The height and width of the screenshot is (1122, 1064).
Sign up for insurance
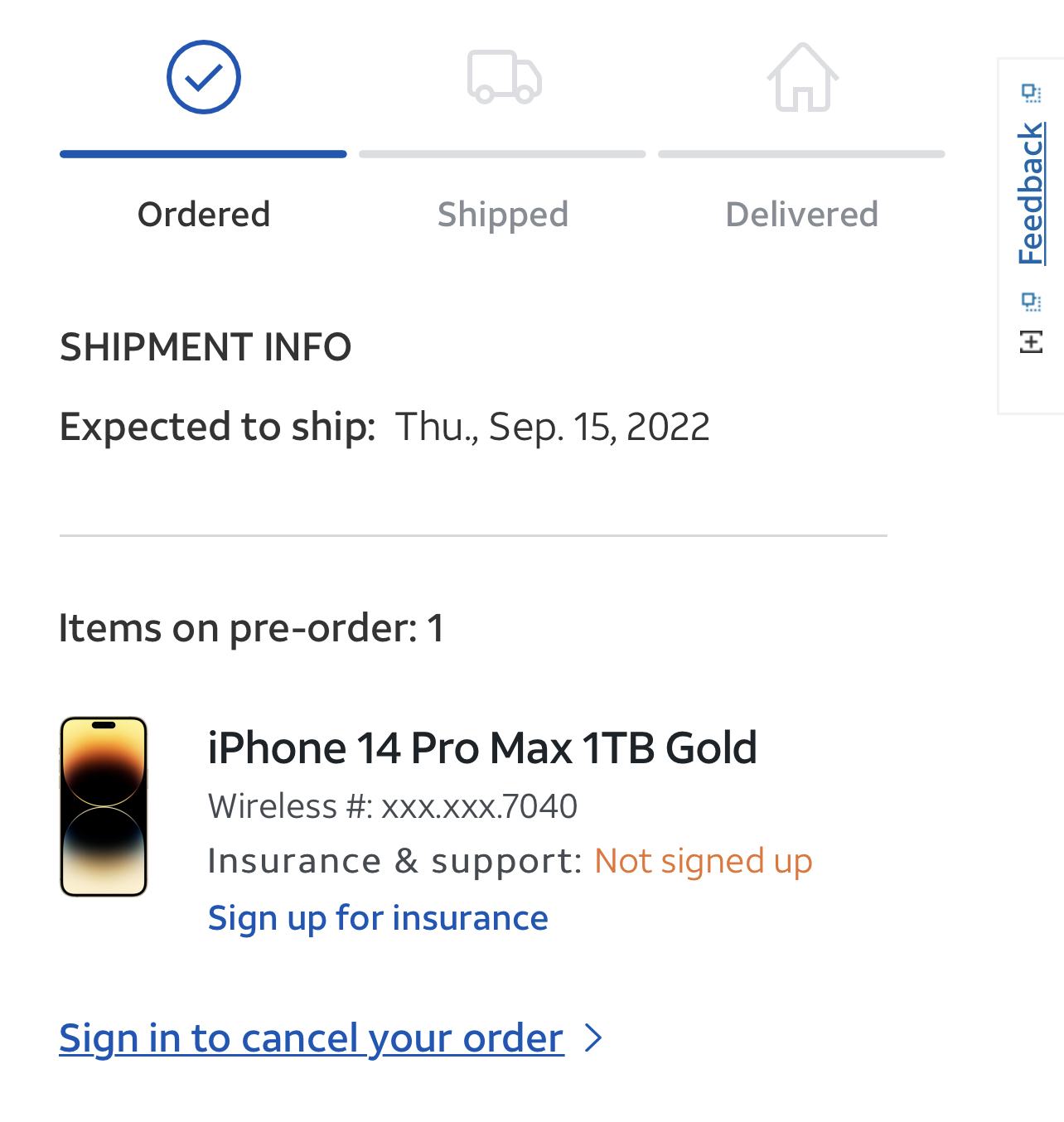click(378, 918)
